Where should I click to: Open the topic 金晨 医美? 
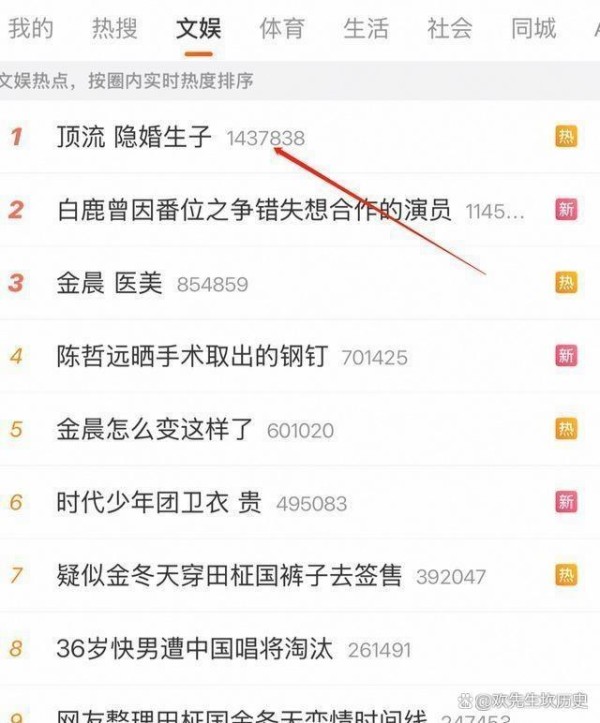(x=109, y=283)
